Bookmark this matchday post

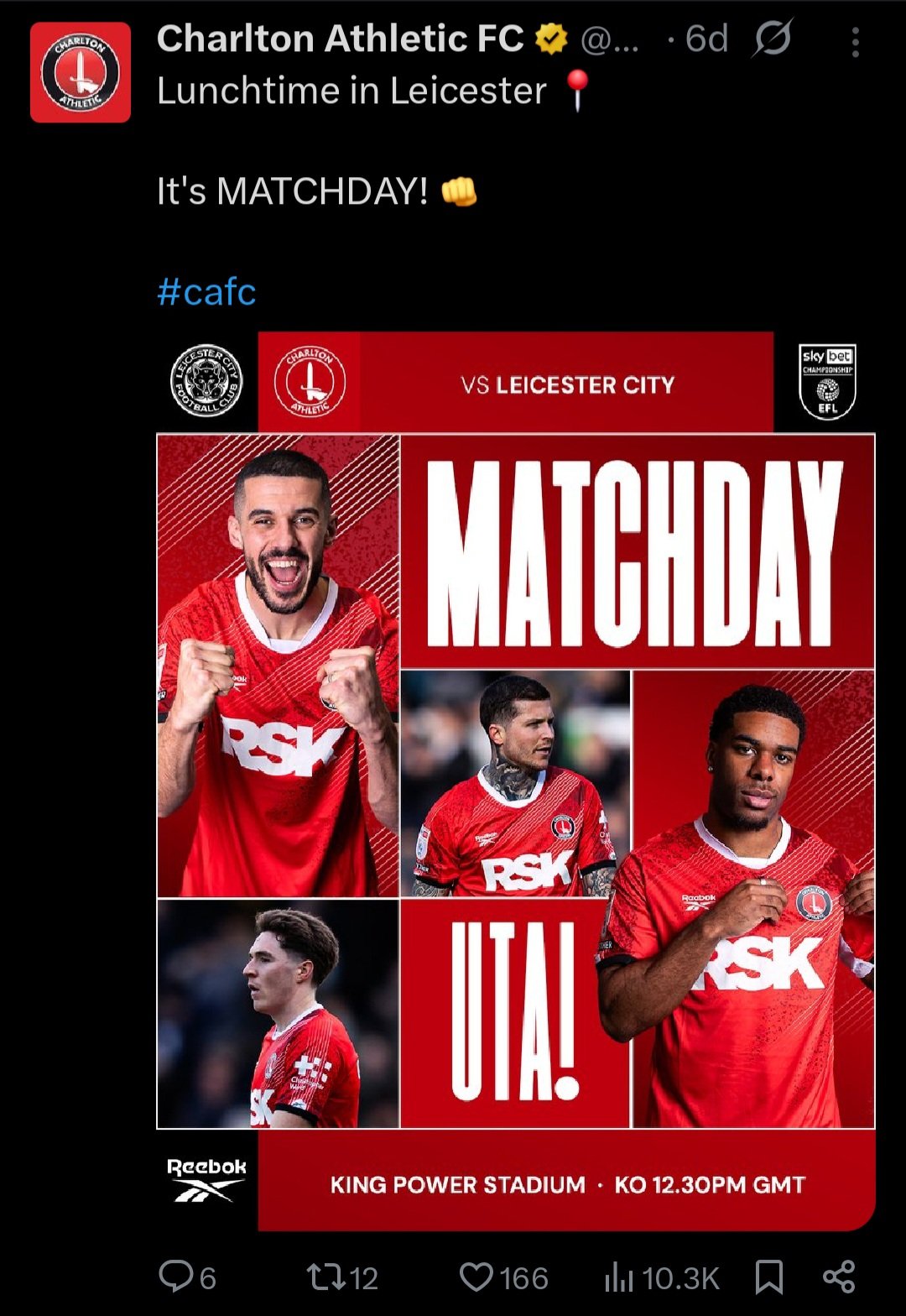click(768, 1277)
